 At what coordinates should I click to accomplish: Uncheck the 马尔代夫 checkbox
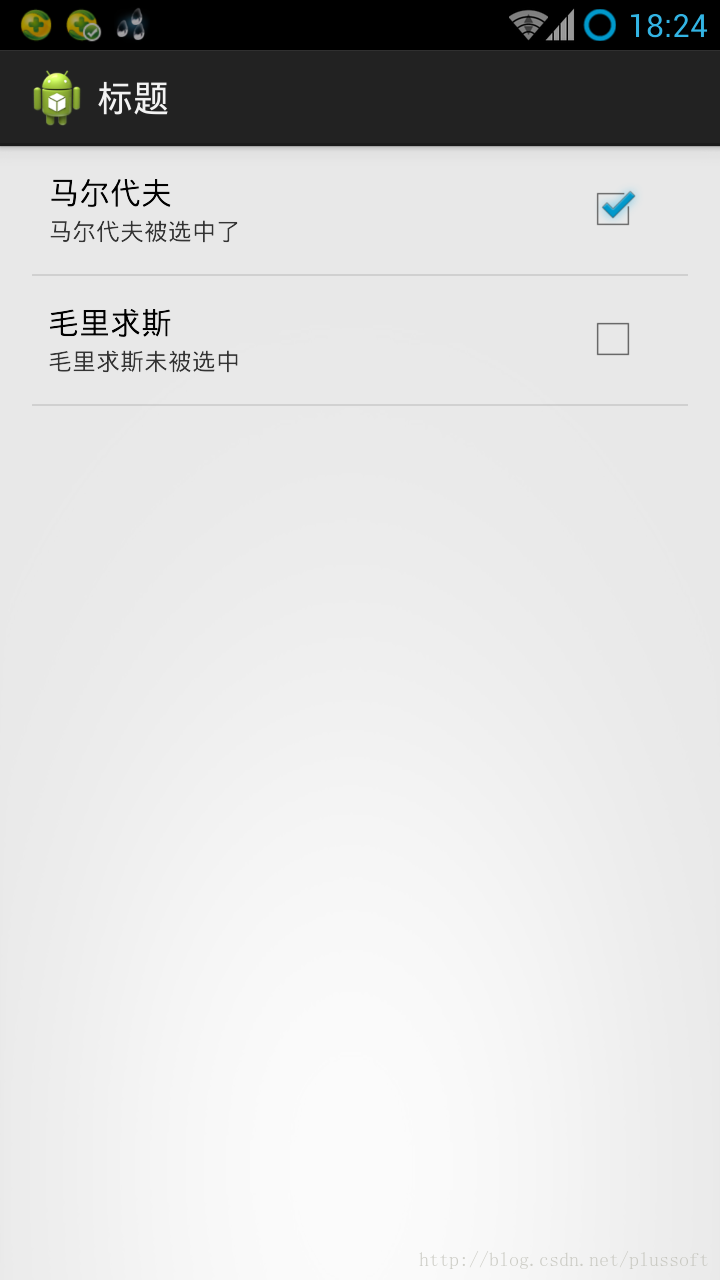tap(614, 208)
